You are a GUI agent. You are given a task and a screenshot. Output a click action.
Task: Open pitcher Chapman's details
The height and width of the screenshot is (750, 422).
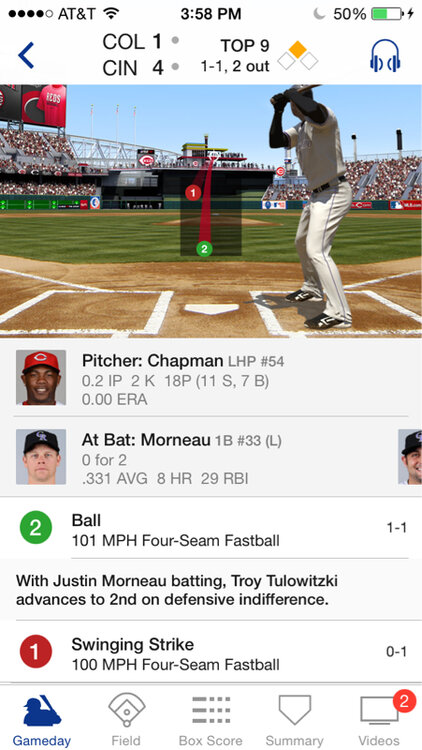pos(211,378)
